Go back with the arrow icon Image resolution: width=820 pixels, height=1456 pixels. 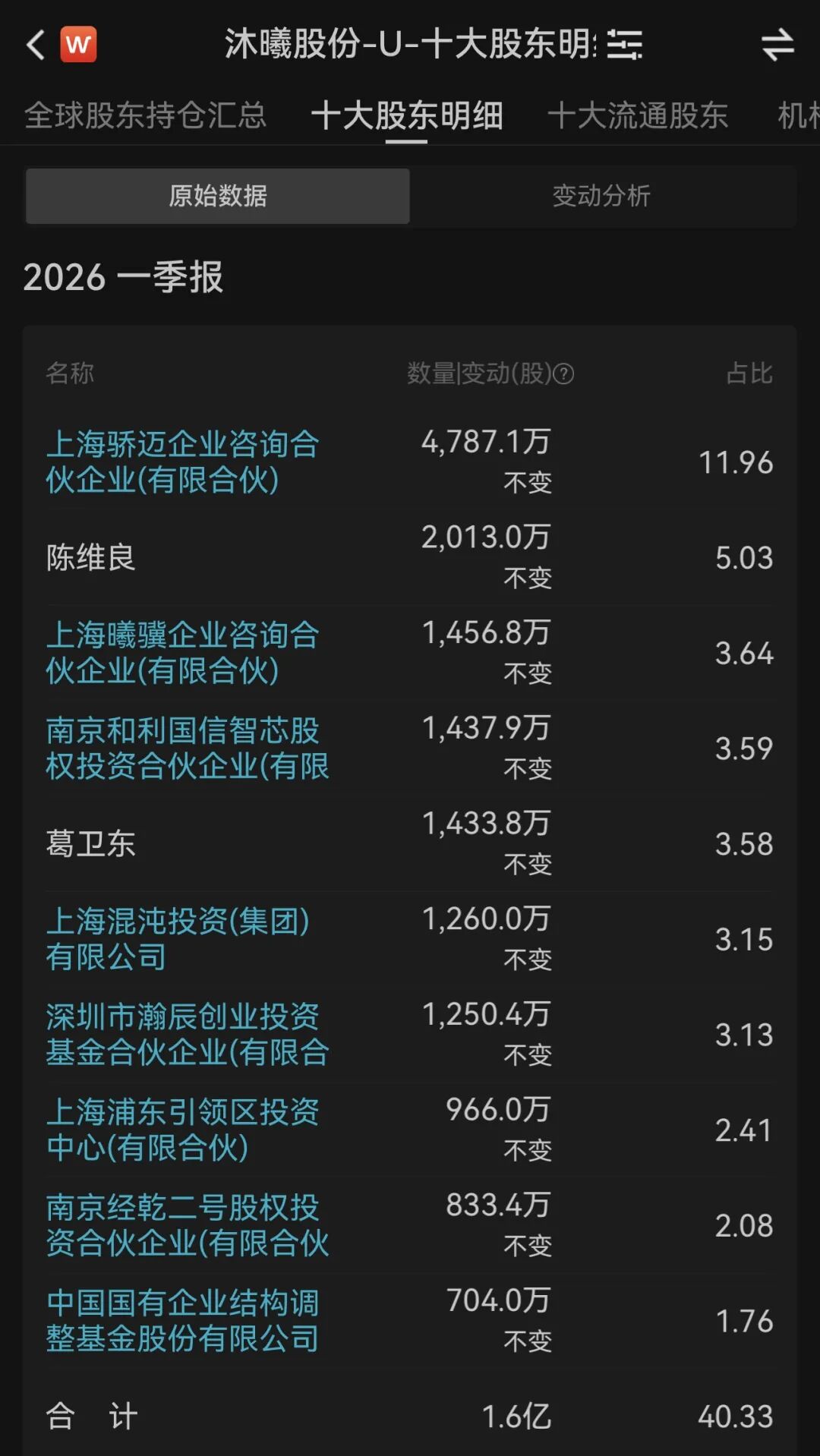[35, 45]
